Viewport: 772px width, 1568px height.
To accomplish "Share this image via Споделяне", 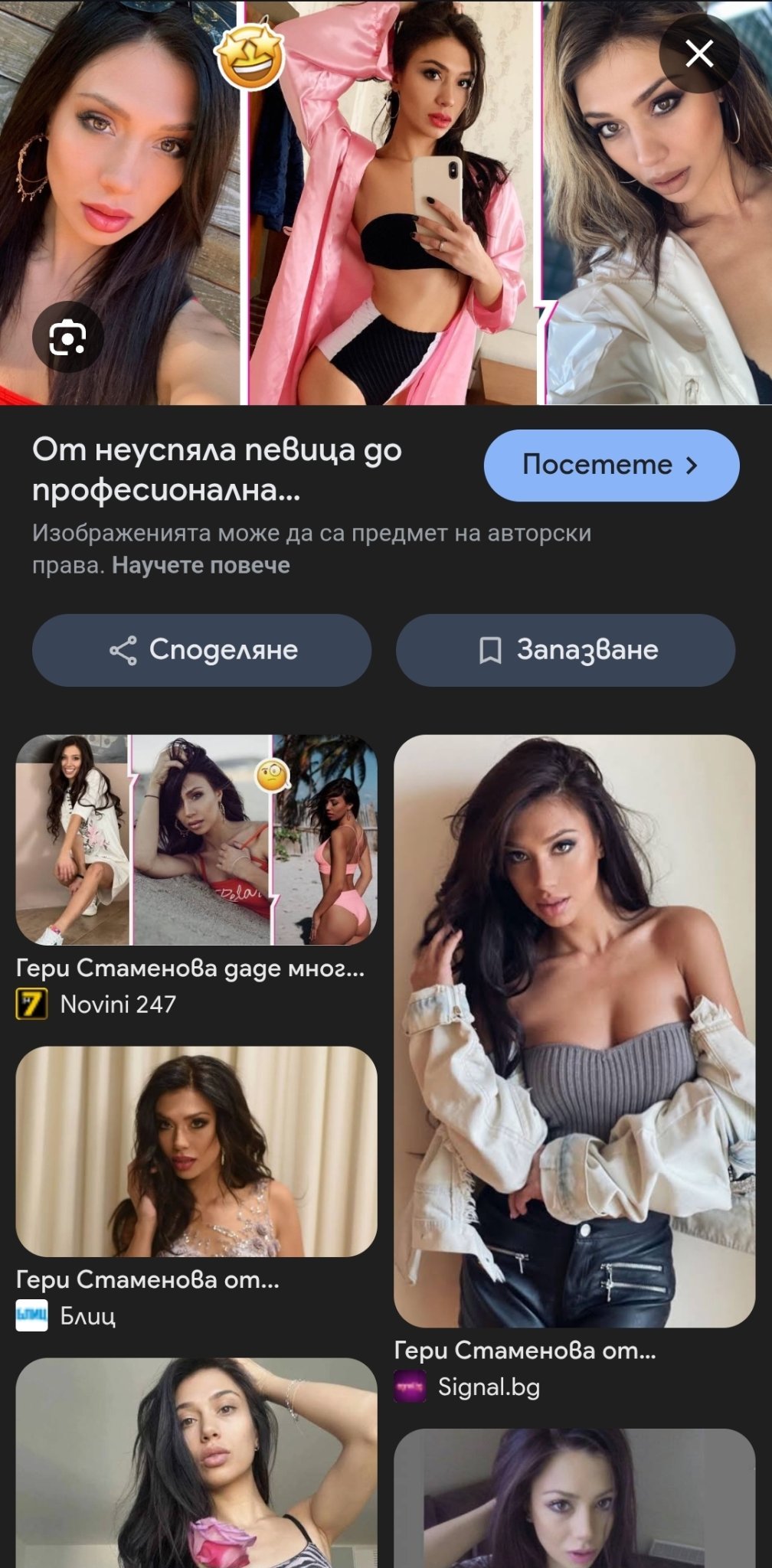I will [202, 649].
